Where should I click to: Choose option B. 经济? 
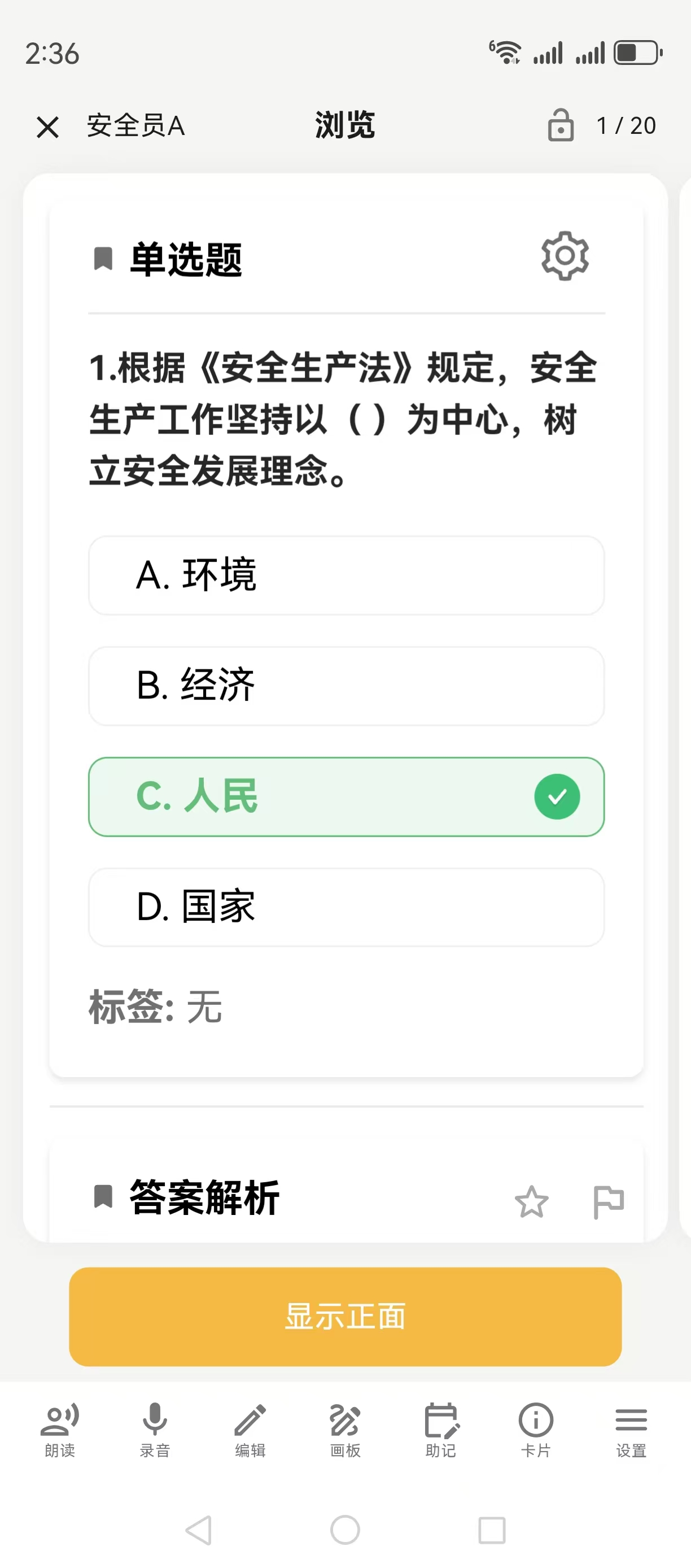tap(346, 686)
